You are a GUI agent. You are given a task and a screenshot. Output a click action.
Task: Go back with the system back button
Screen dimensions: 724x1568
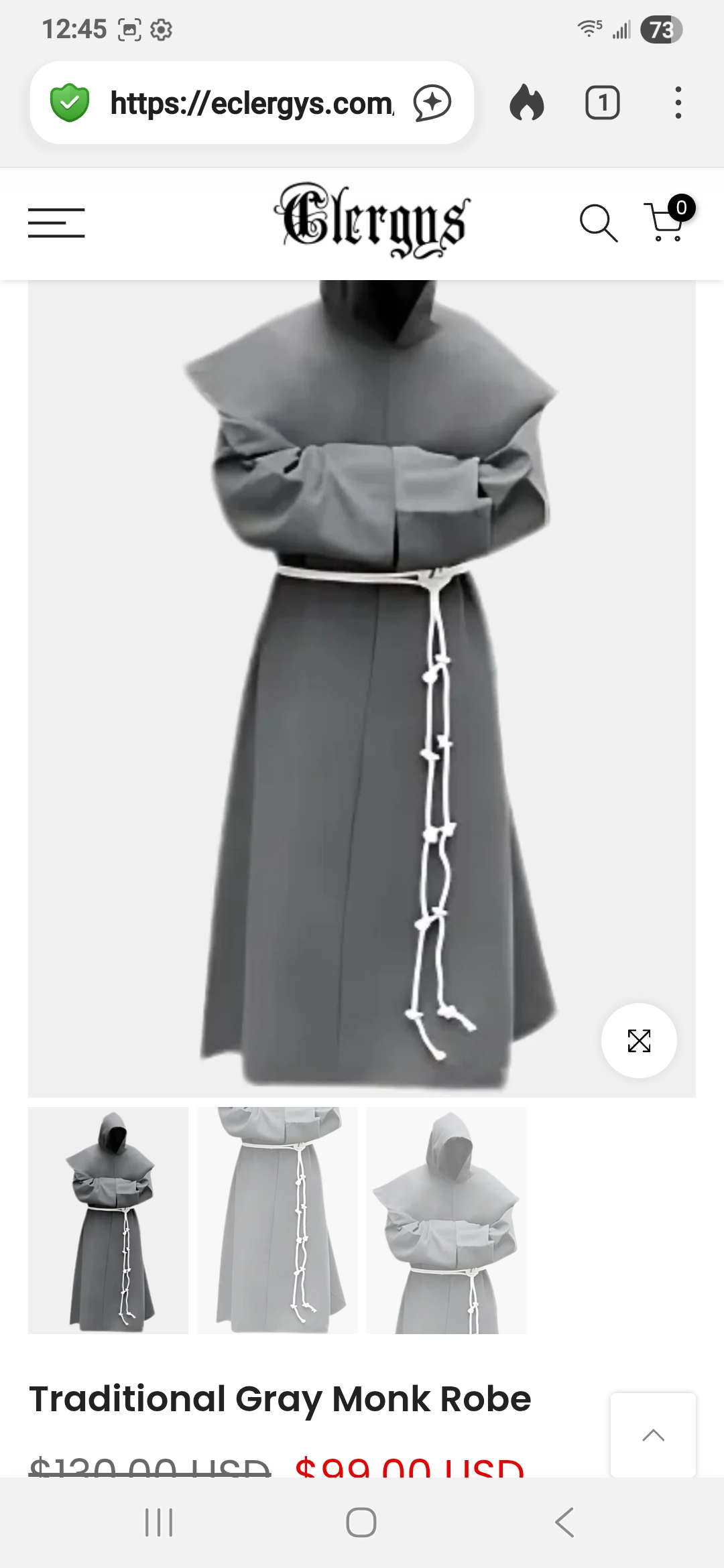point(564,1522)
